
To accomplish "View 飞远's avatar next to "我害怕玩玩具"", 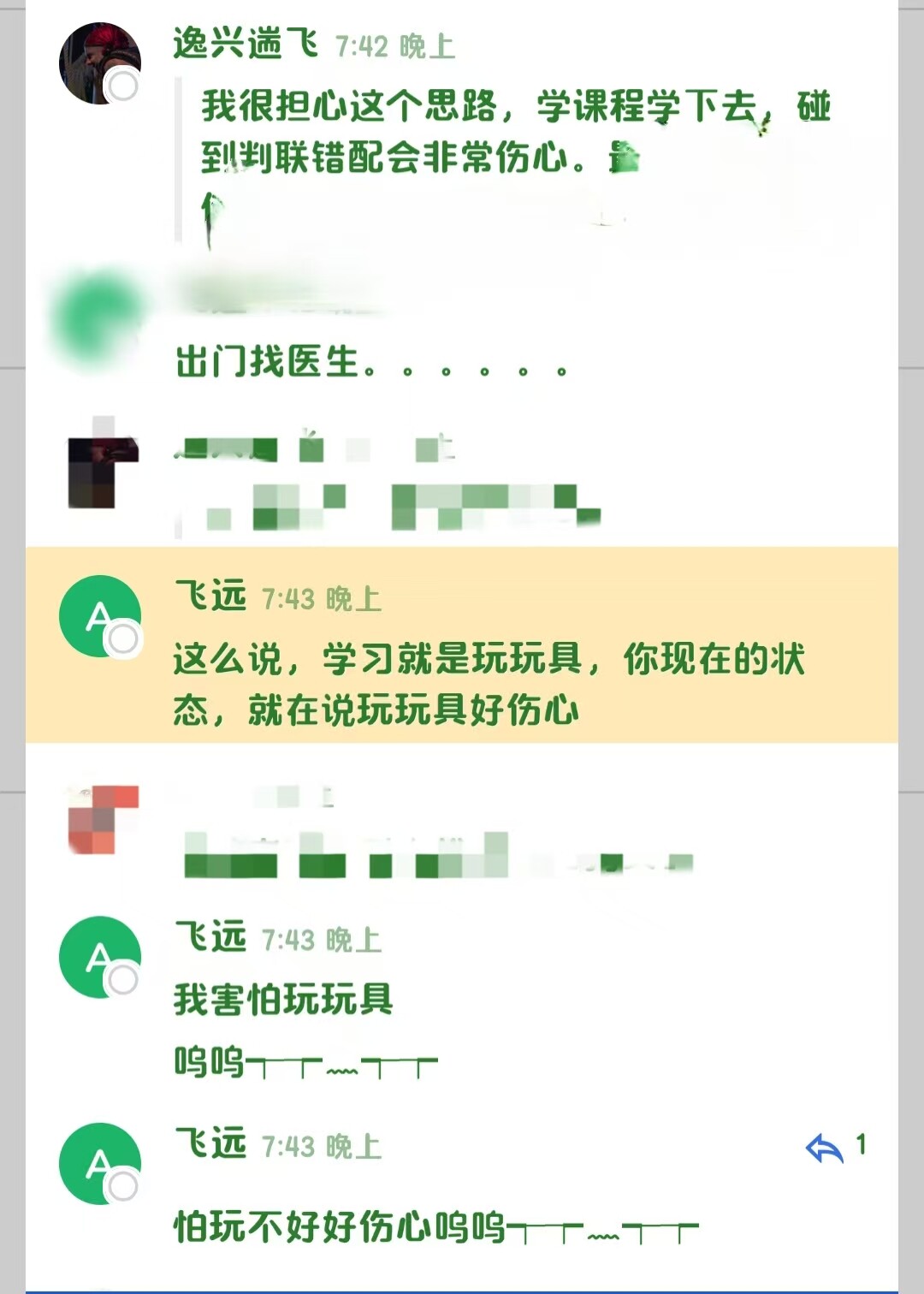I will click(x=99, y=957).
